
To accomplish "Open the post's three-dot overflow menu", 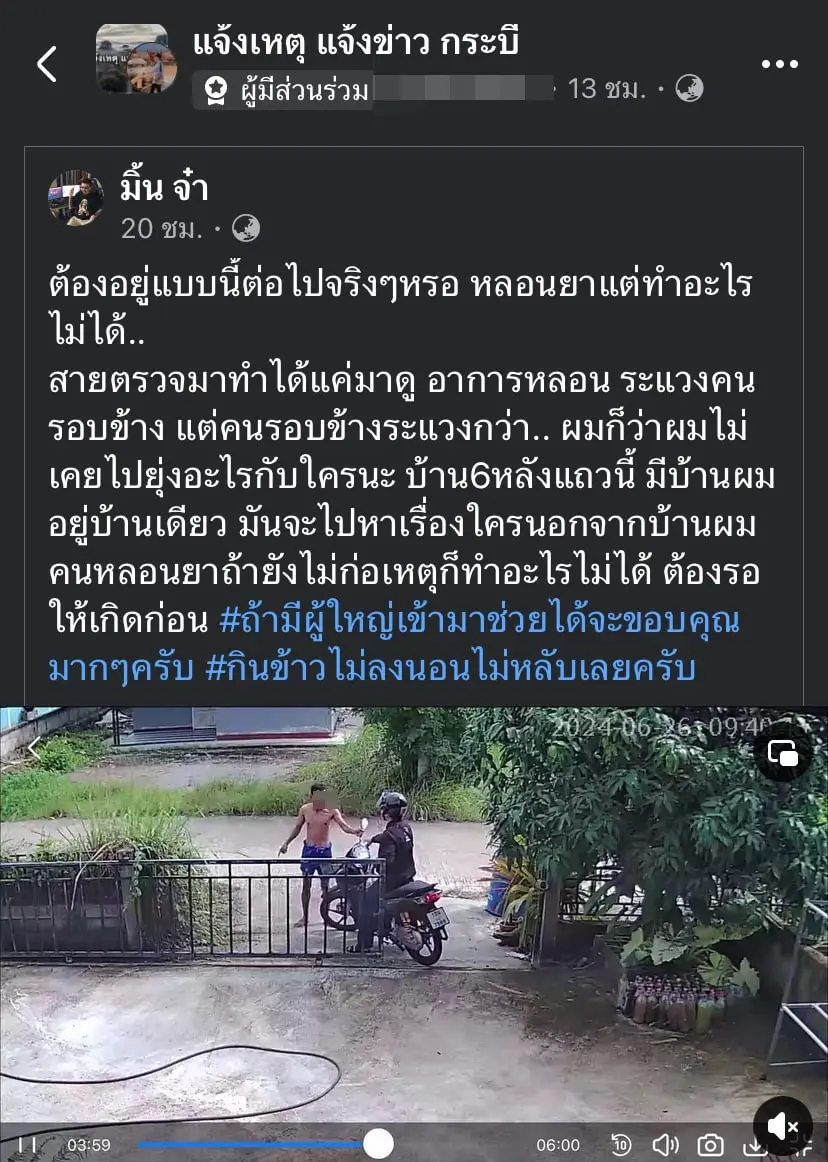I will [x=779, y=64].
